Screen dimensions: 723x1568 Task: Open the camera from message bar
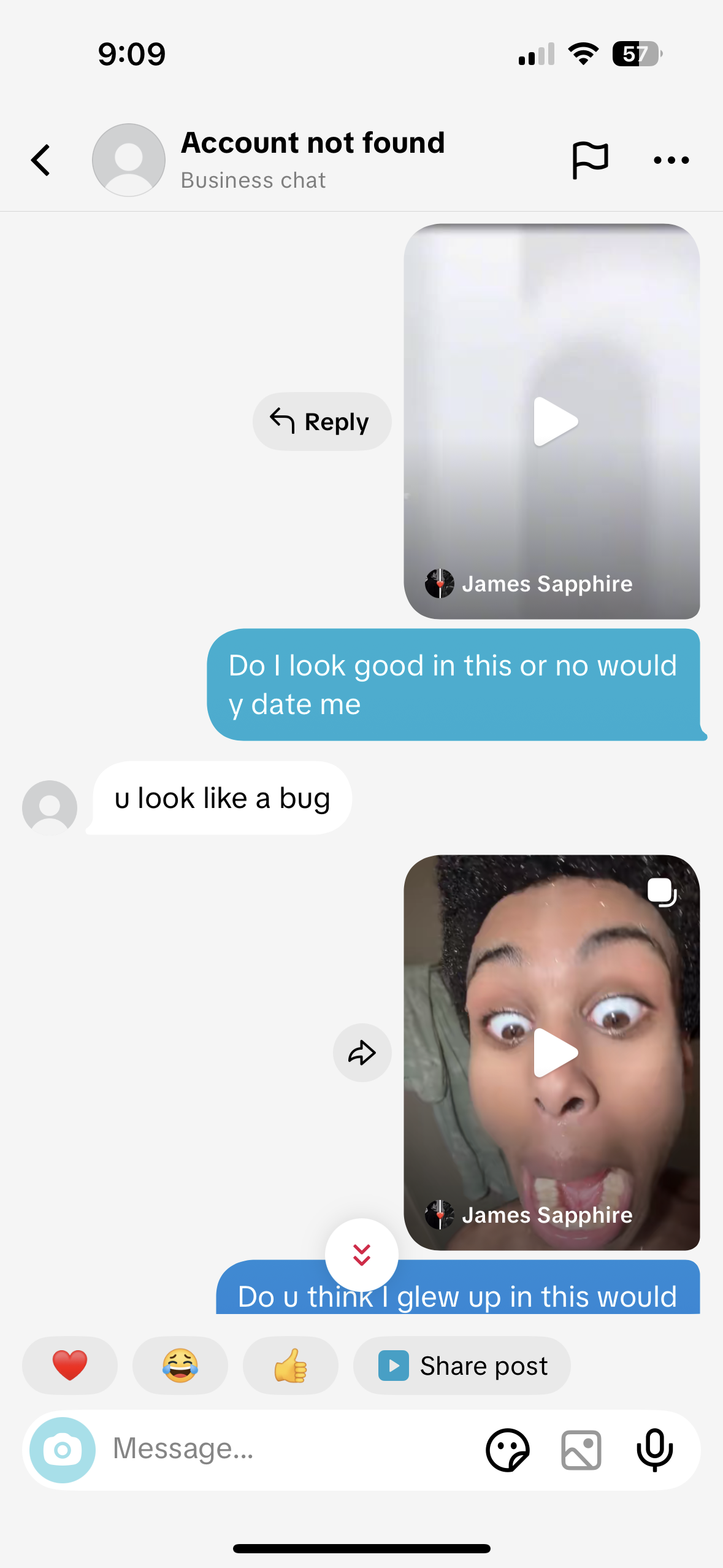pos(63,1450)
